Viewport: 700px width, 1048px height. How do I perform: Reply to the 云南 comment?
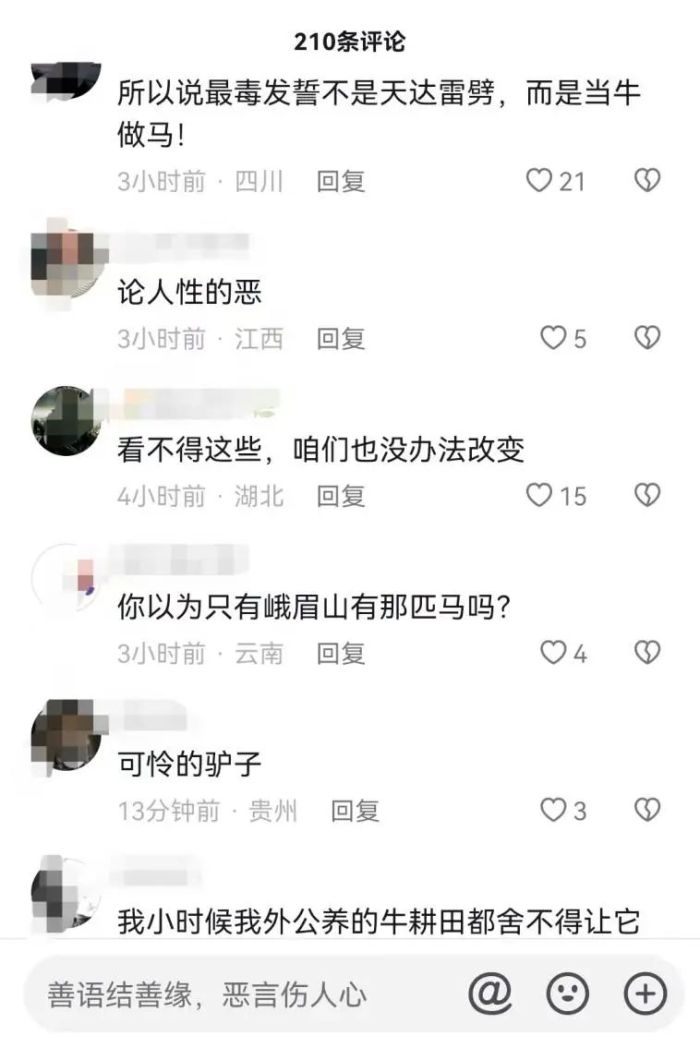[x=341, y=653]
